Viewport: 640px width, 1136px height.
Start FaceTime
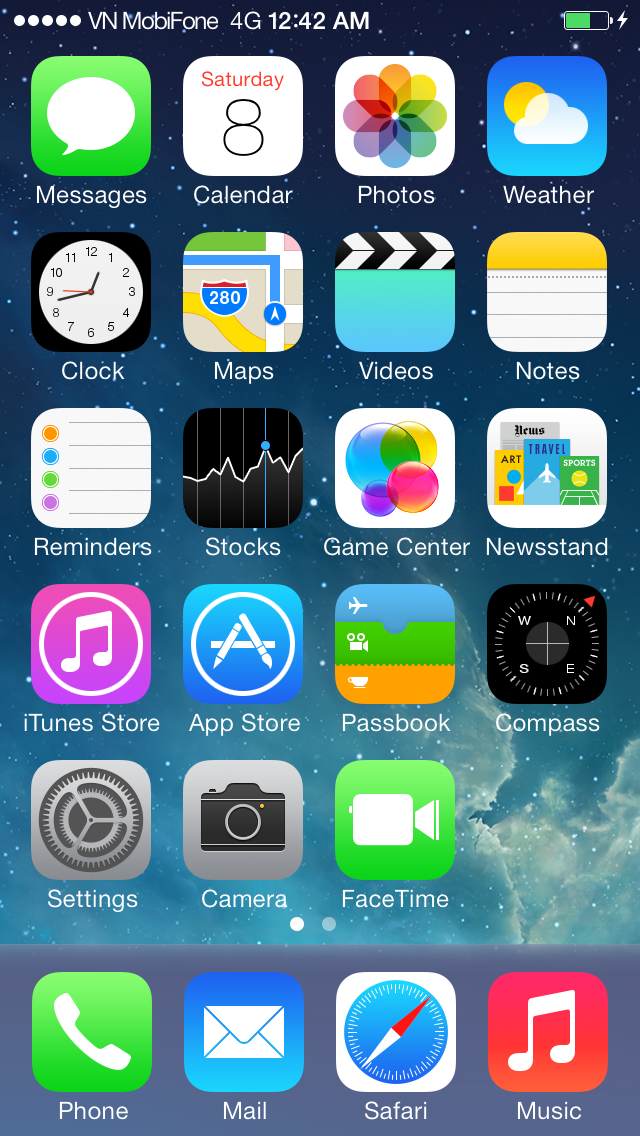(395, 820)
